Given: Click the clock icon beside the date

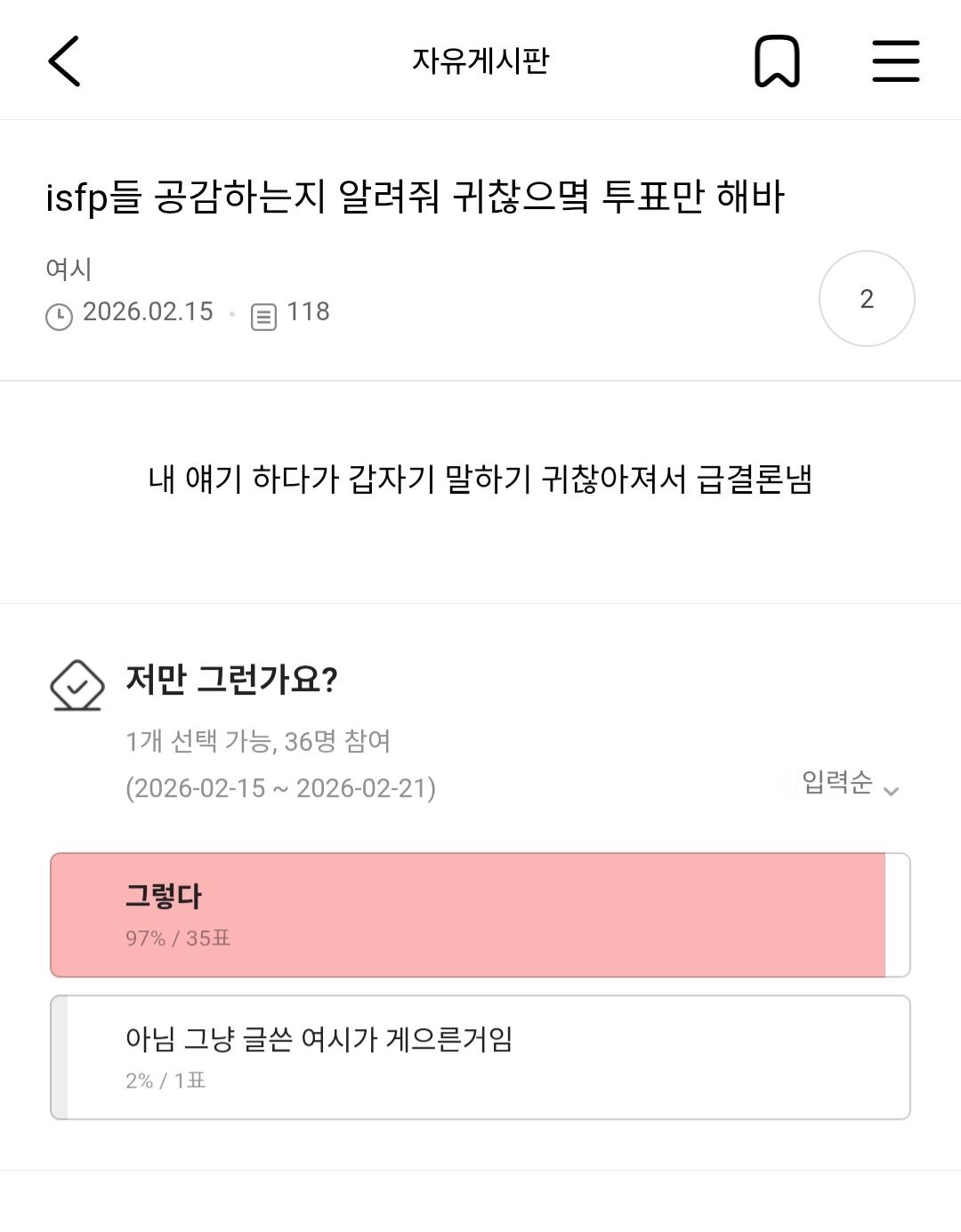Looking at the screenshot, I should click(x=57, y=312).
